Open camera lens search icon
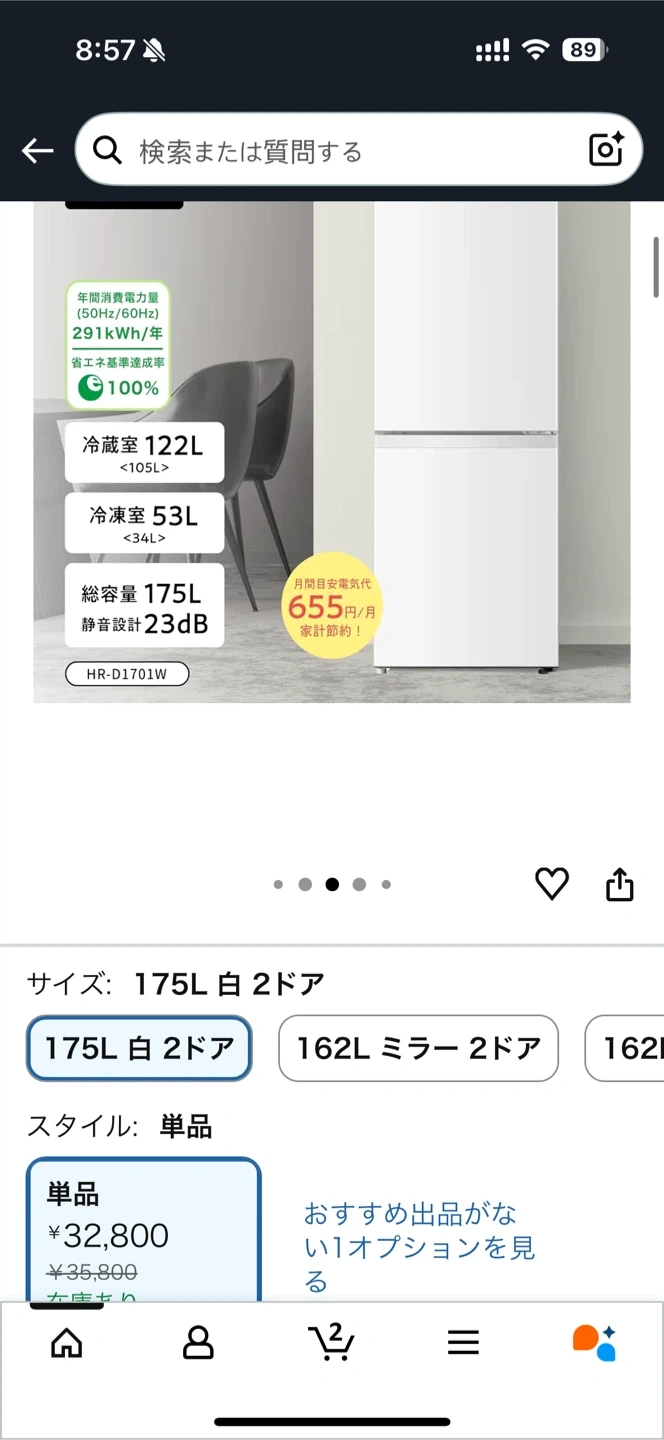 pyautogui.click(x=606, y=150)
